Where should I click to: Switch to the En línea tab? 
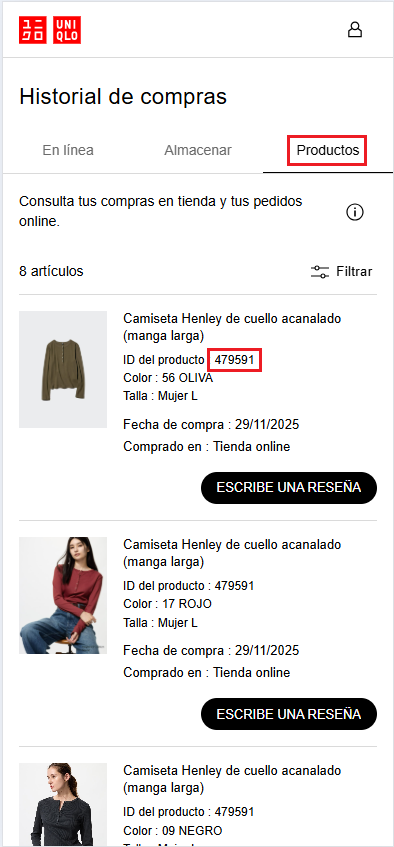(68, 150)
